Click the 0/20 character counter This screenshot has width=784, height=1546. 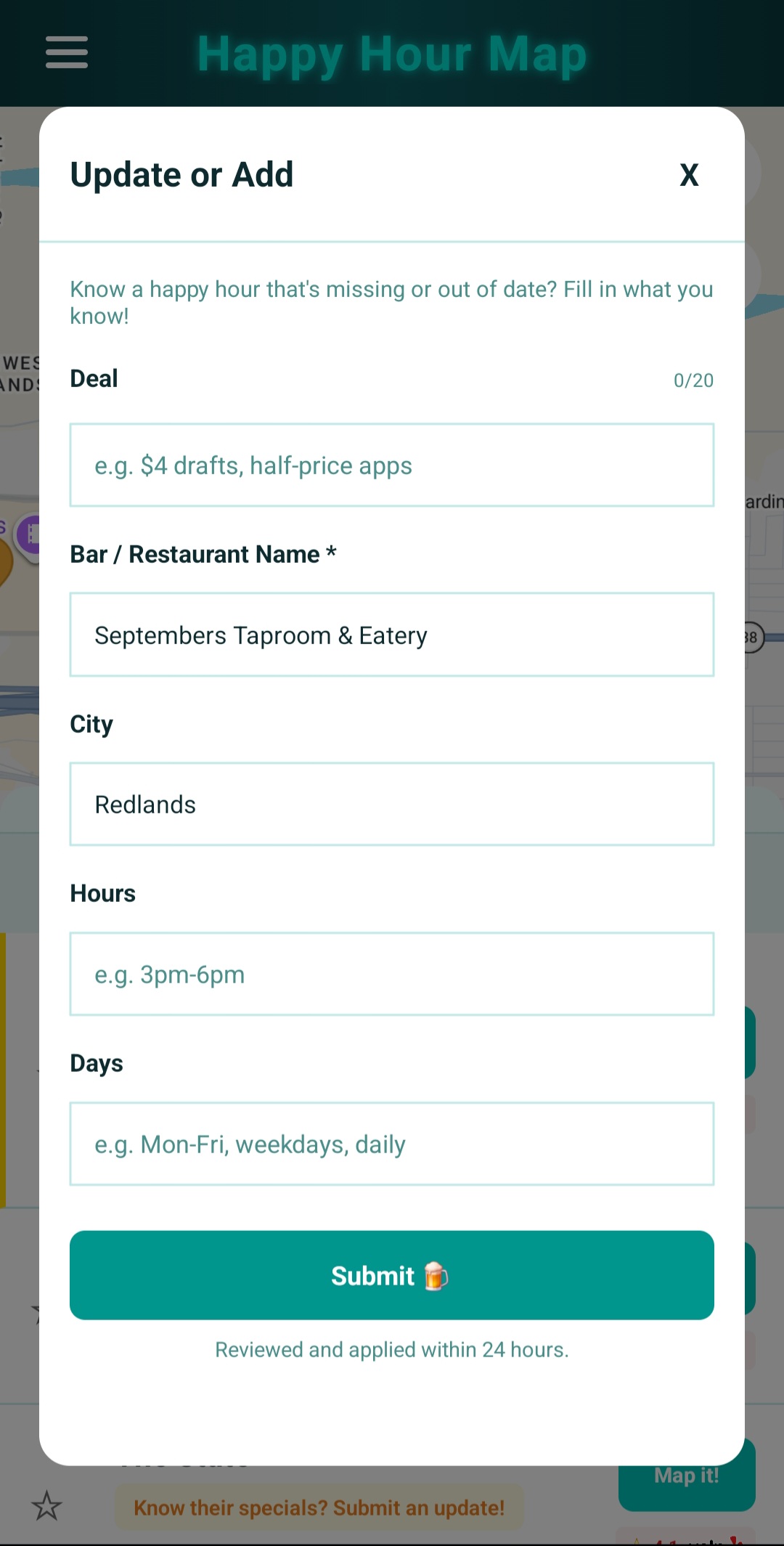(x=693, y=380)
